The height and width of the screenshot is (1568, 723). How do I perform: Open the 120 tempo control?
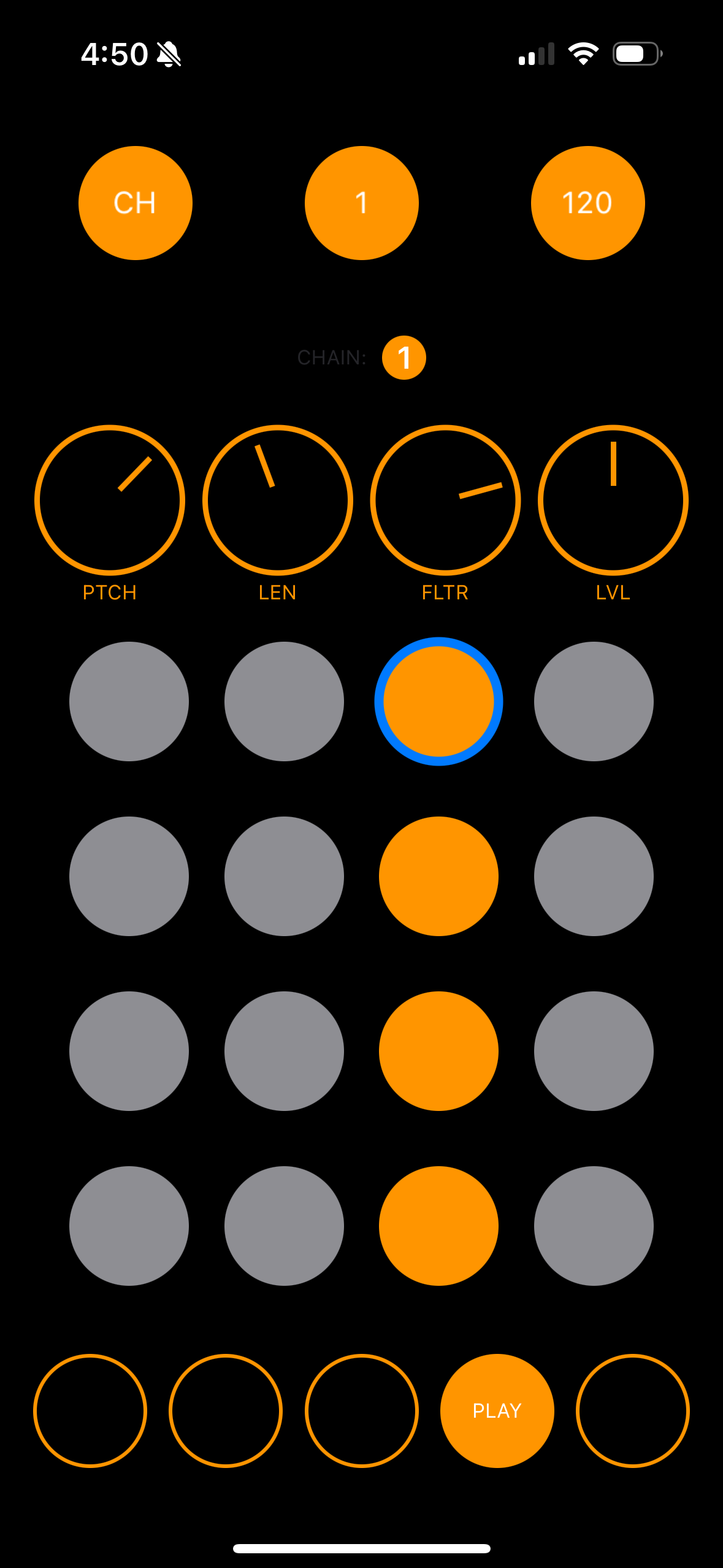587,202
